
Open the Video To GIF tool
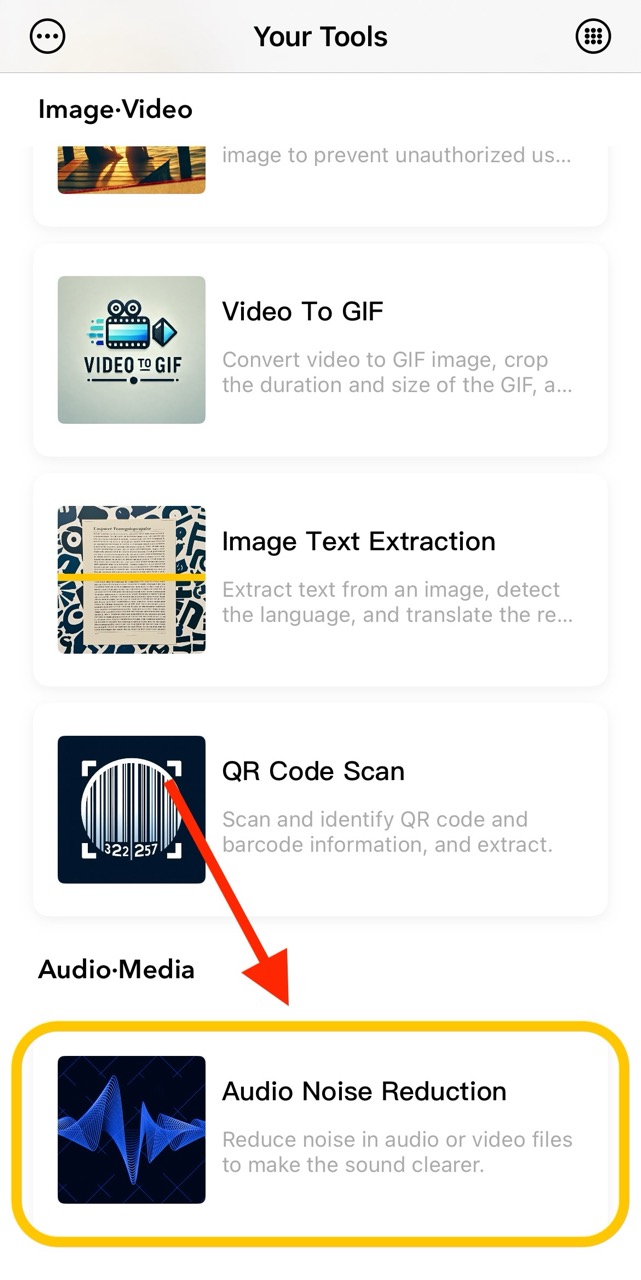click(320, 350)
